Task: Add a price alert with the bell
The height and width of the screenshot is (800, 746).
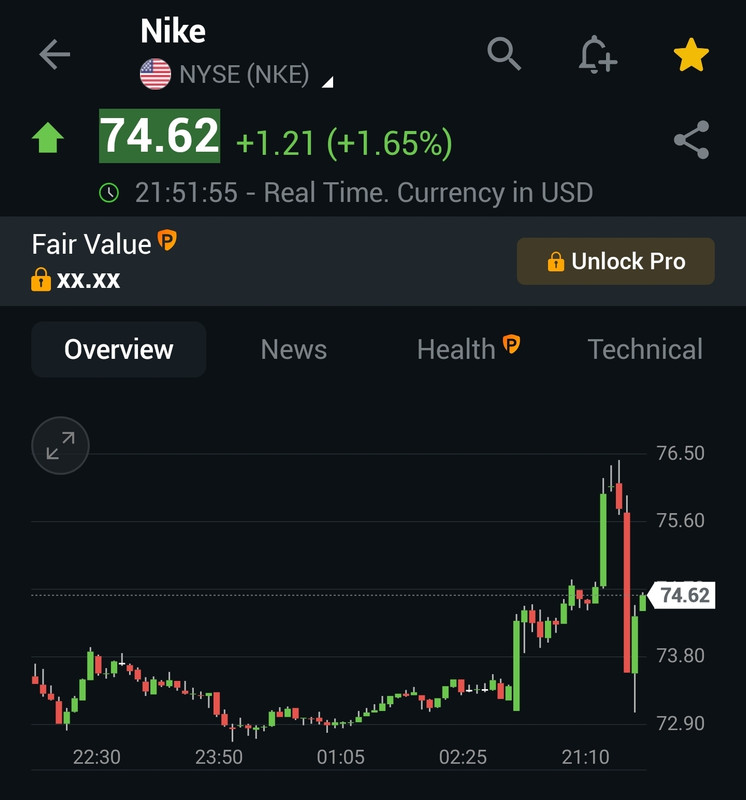Action: click(597, 54)
